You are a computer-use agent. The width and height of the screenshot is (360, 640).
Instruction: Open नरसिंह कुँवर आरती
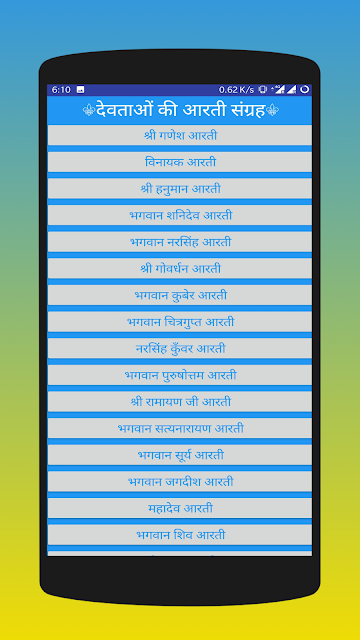point(180,349)
